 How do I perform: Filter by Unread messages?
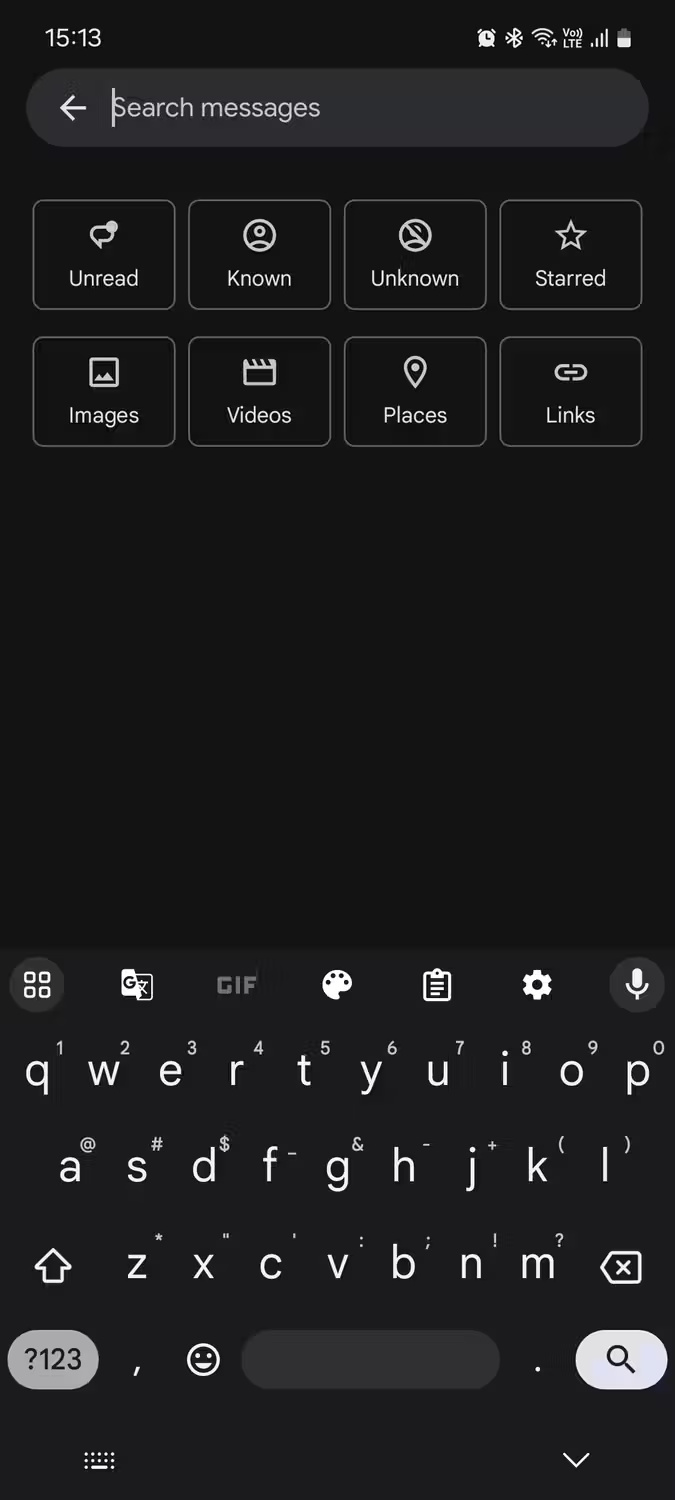104,255
